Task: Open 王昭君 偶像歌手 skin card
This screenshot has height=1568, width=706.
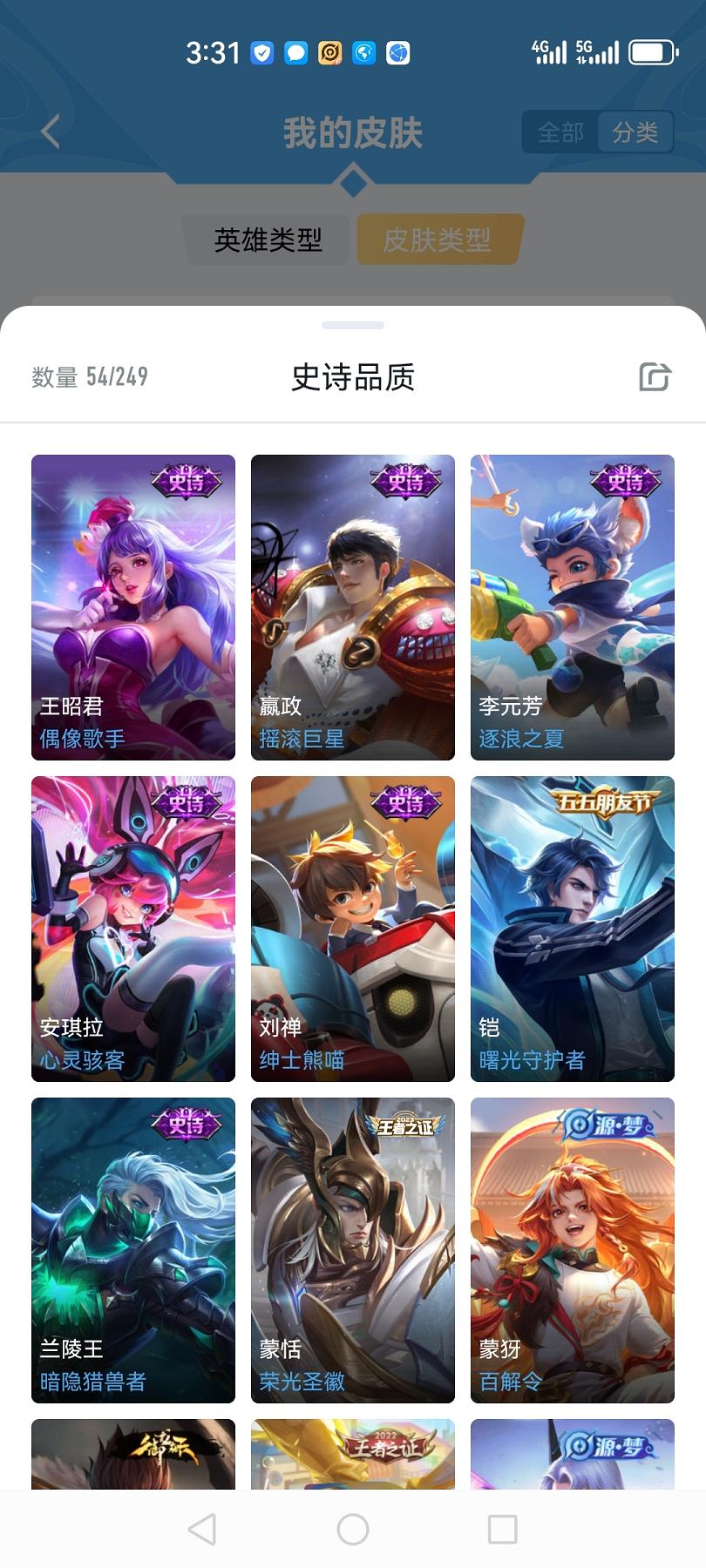Action: [133, 607]
